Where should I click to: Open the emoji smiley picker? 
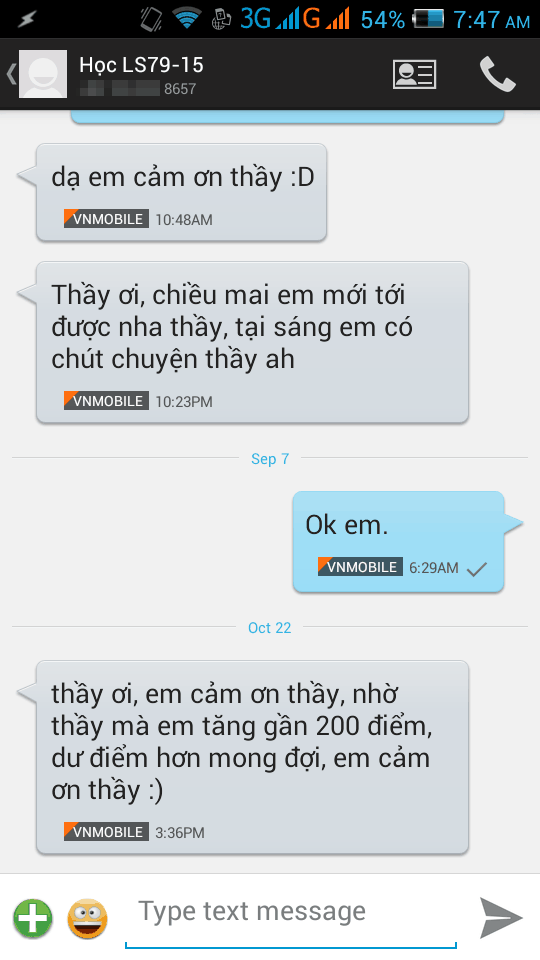(88, 918)
